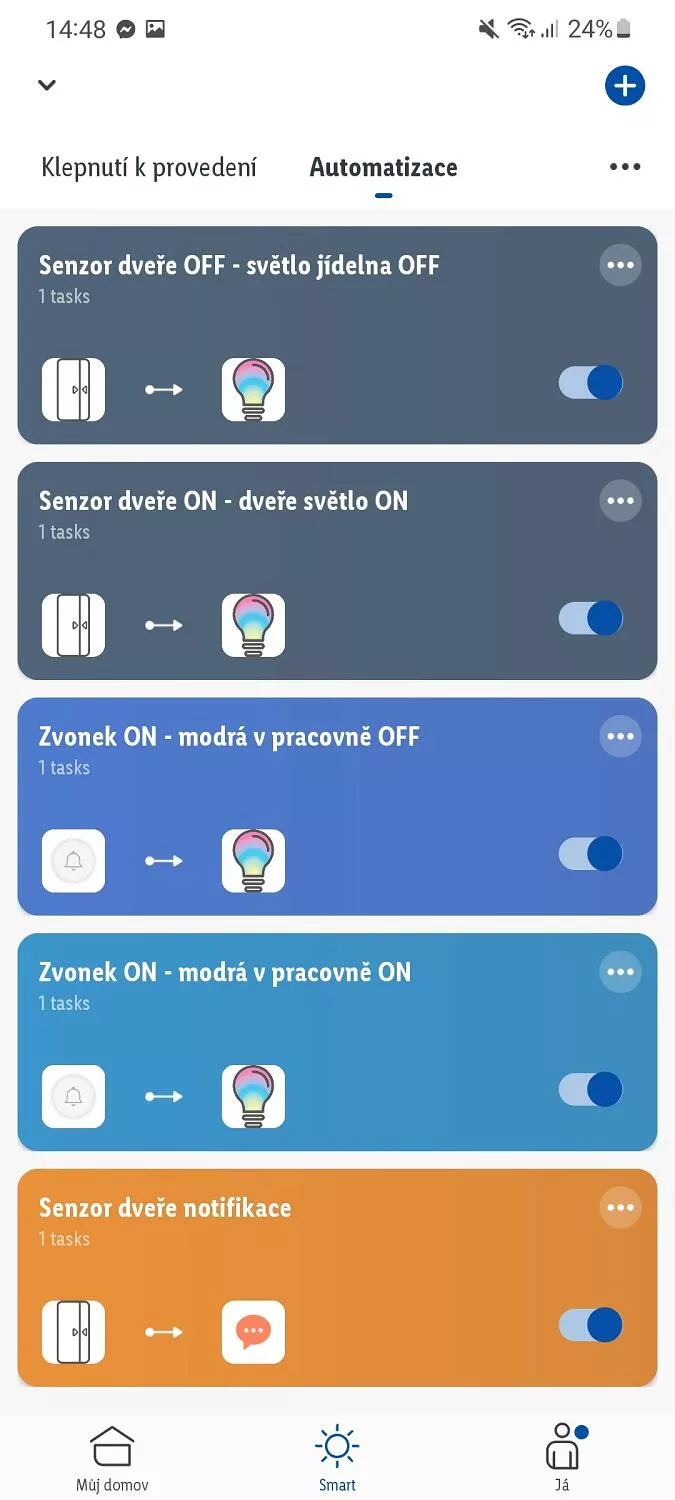Switch off Zvonek ON - modrá v pracovně ON
Viewport: 675px width, 1500px height.
pyautogui.click(x=591, y=1089)
